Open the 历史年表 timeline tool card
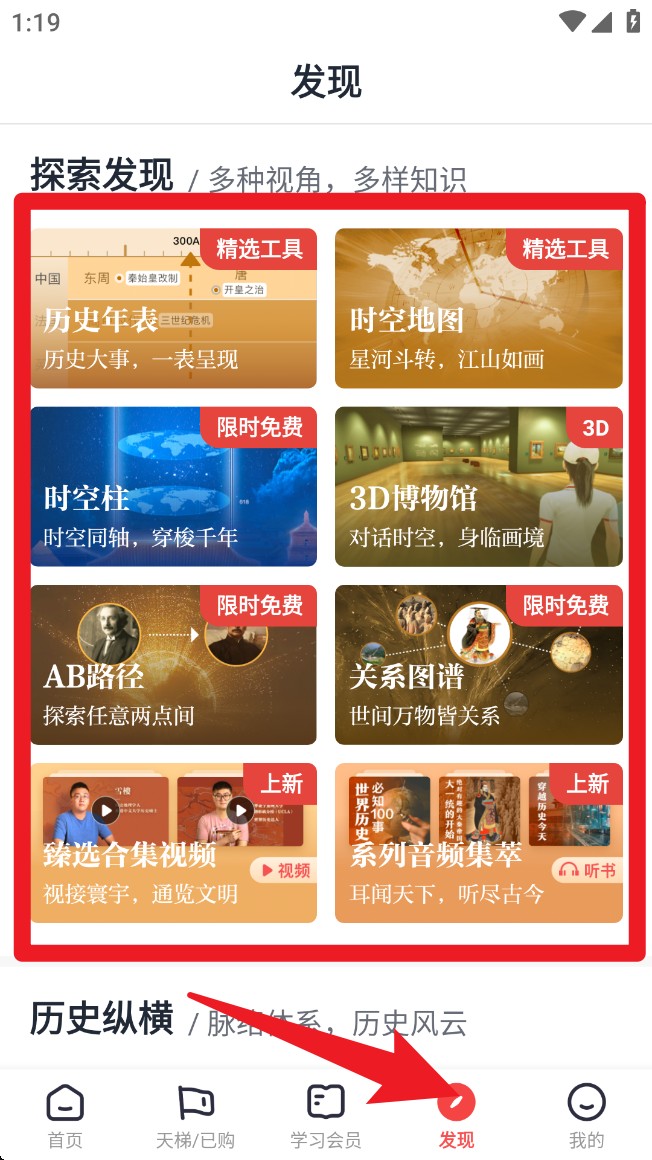The width and height of the screenshot is (652, 1160). pos(173,309)
